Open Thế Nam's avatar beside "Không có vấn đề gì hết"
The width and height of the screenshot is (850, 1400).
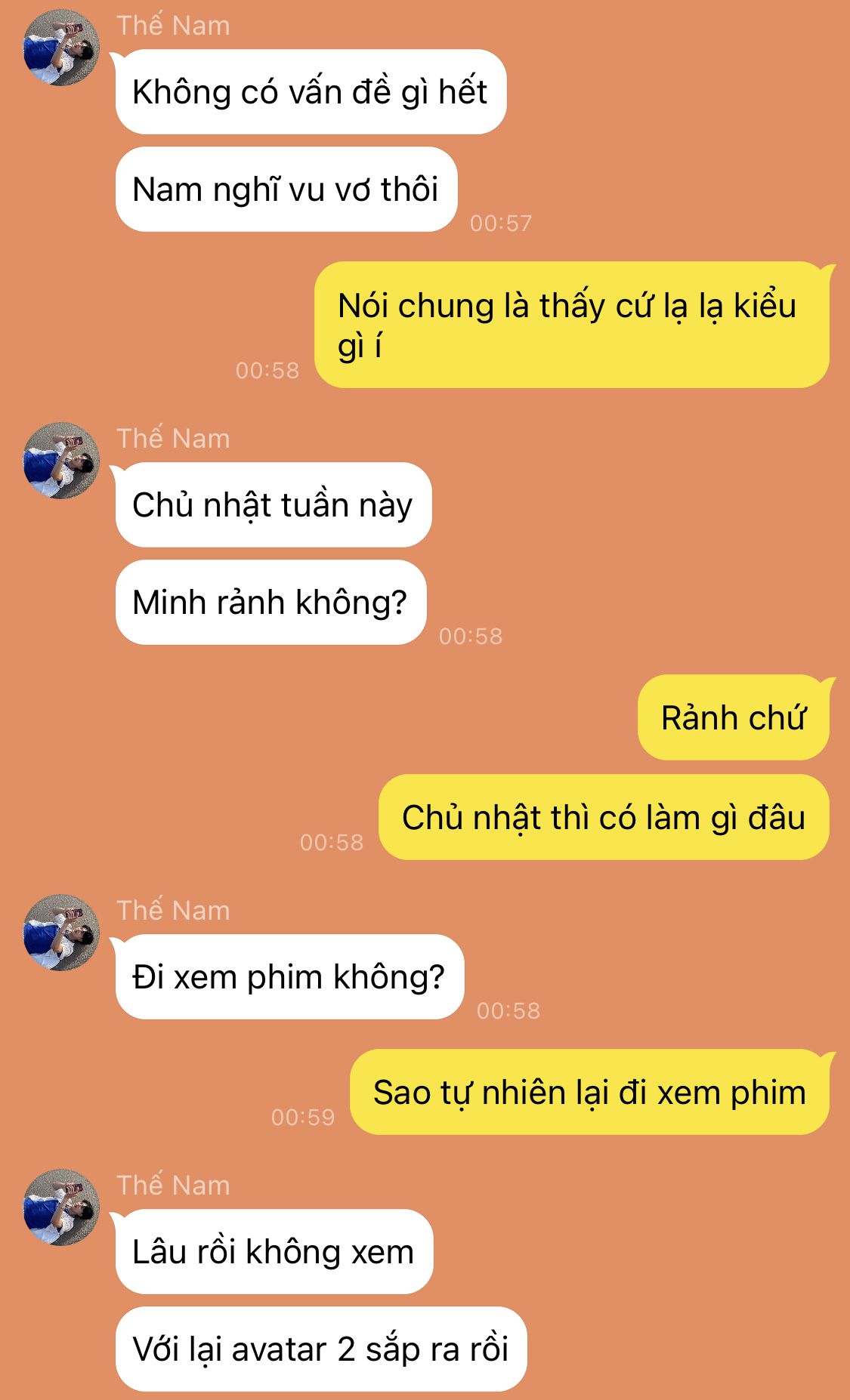pyautogui.click(x=61, y=48)
